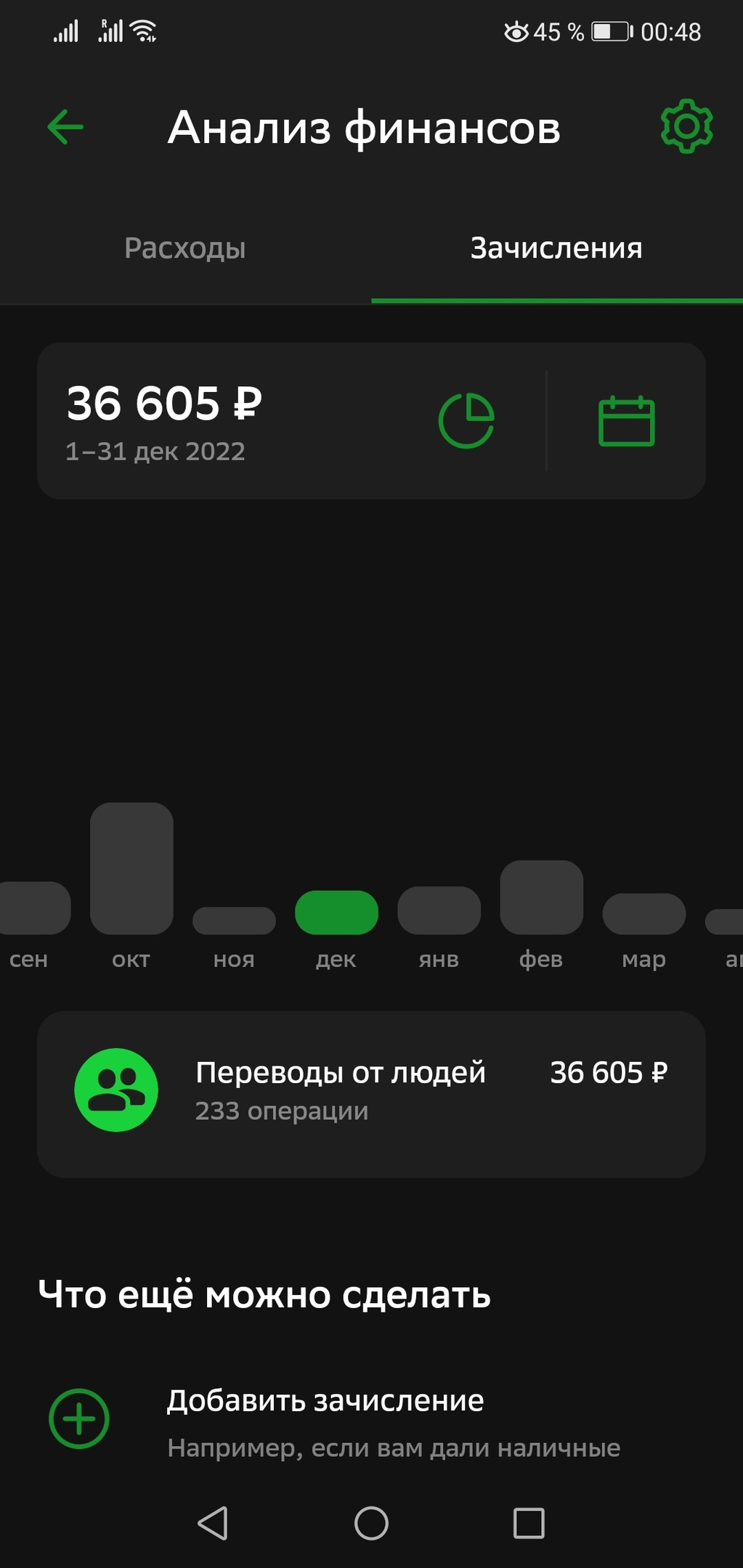Open the pie chart view
Screen dimensions: 743x1568
click(466, 421)
